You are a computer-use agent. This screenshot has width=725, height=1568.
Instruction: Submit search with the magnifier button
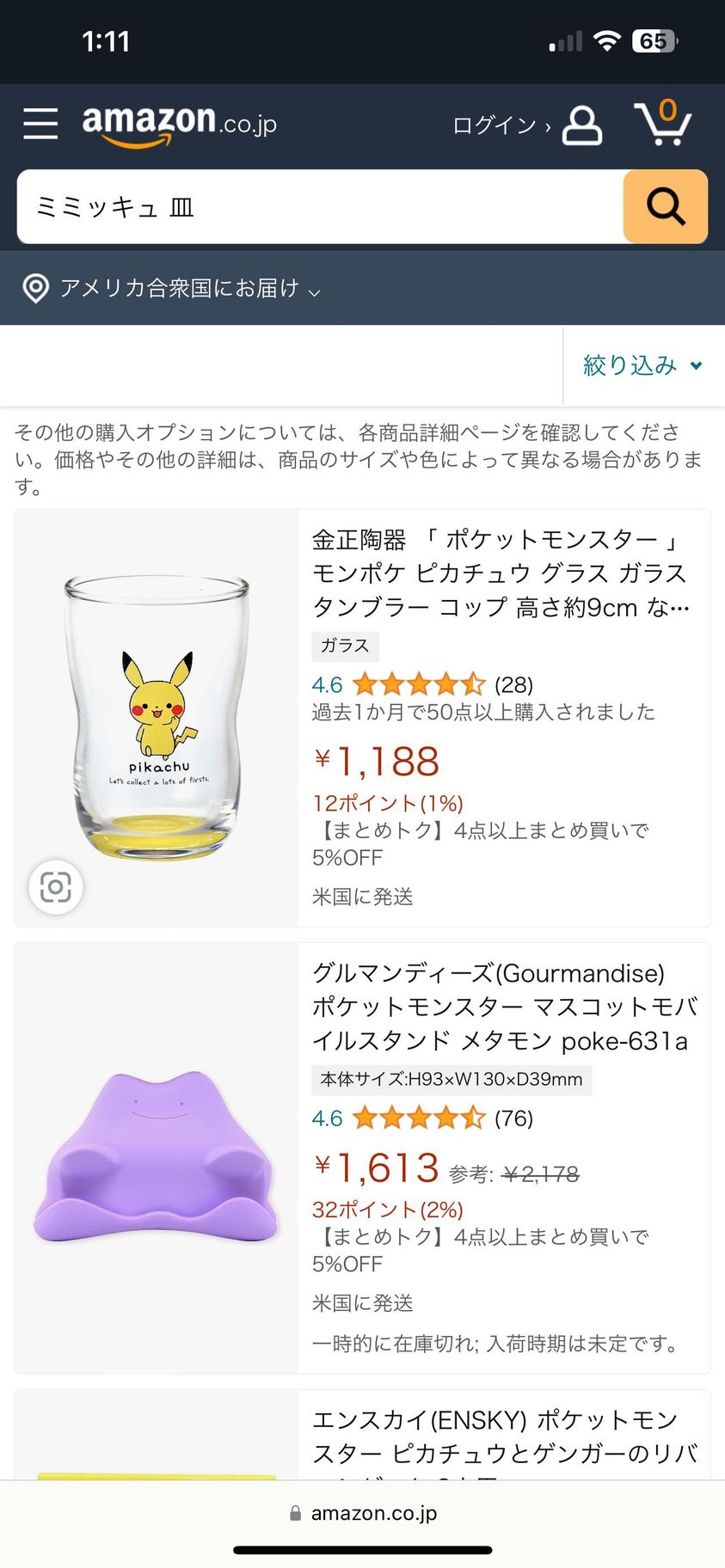pos(665,207)
